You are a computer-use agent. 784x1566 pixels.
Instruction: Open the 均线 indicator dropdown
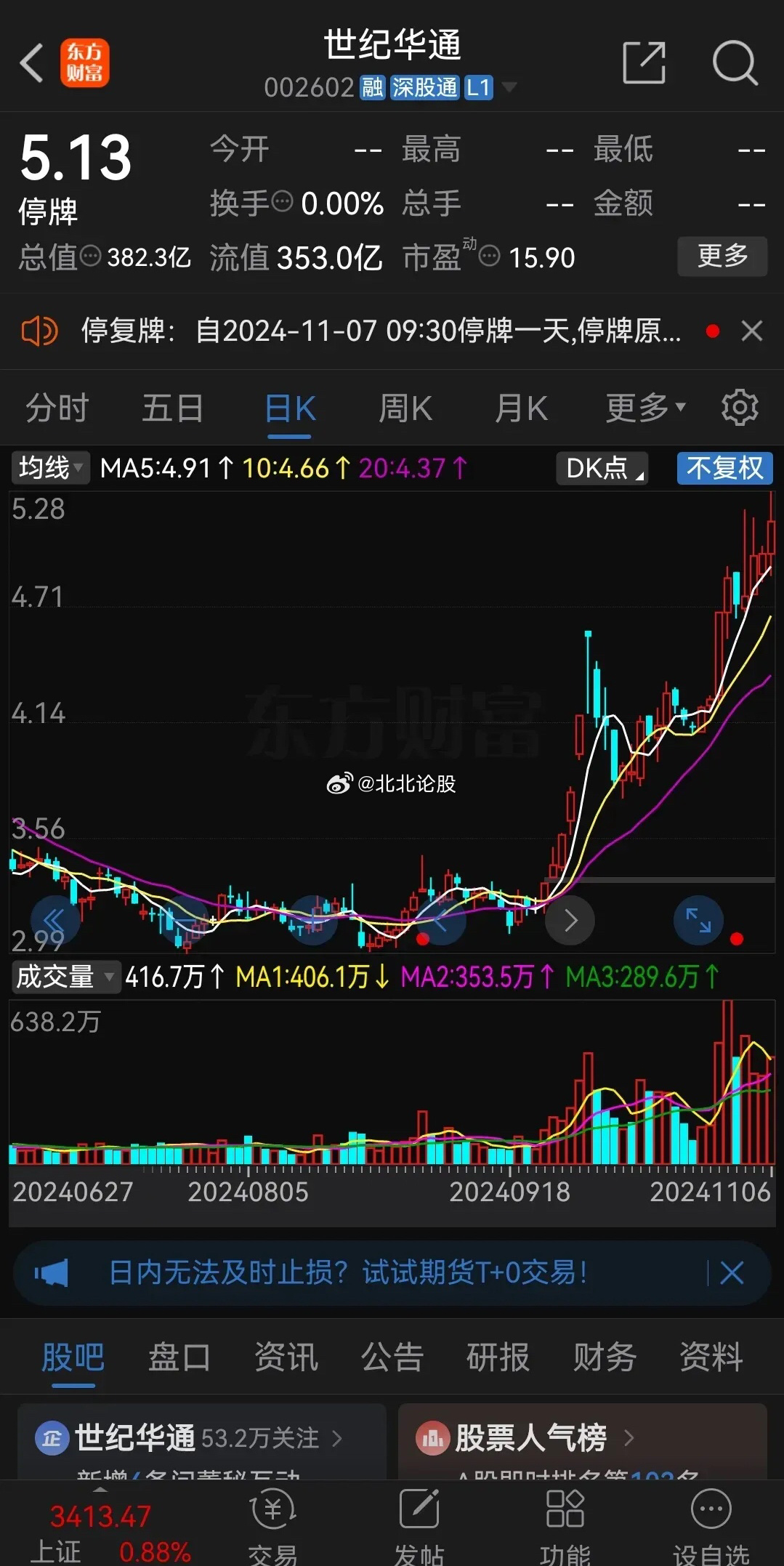[49, 468]
